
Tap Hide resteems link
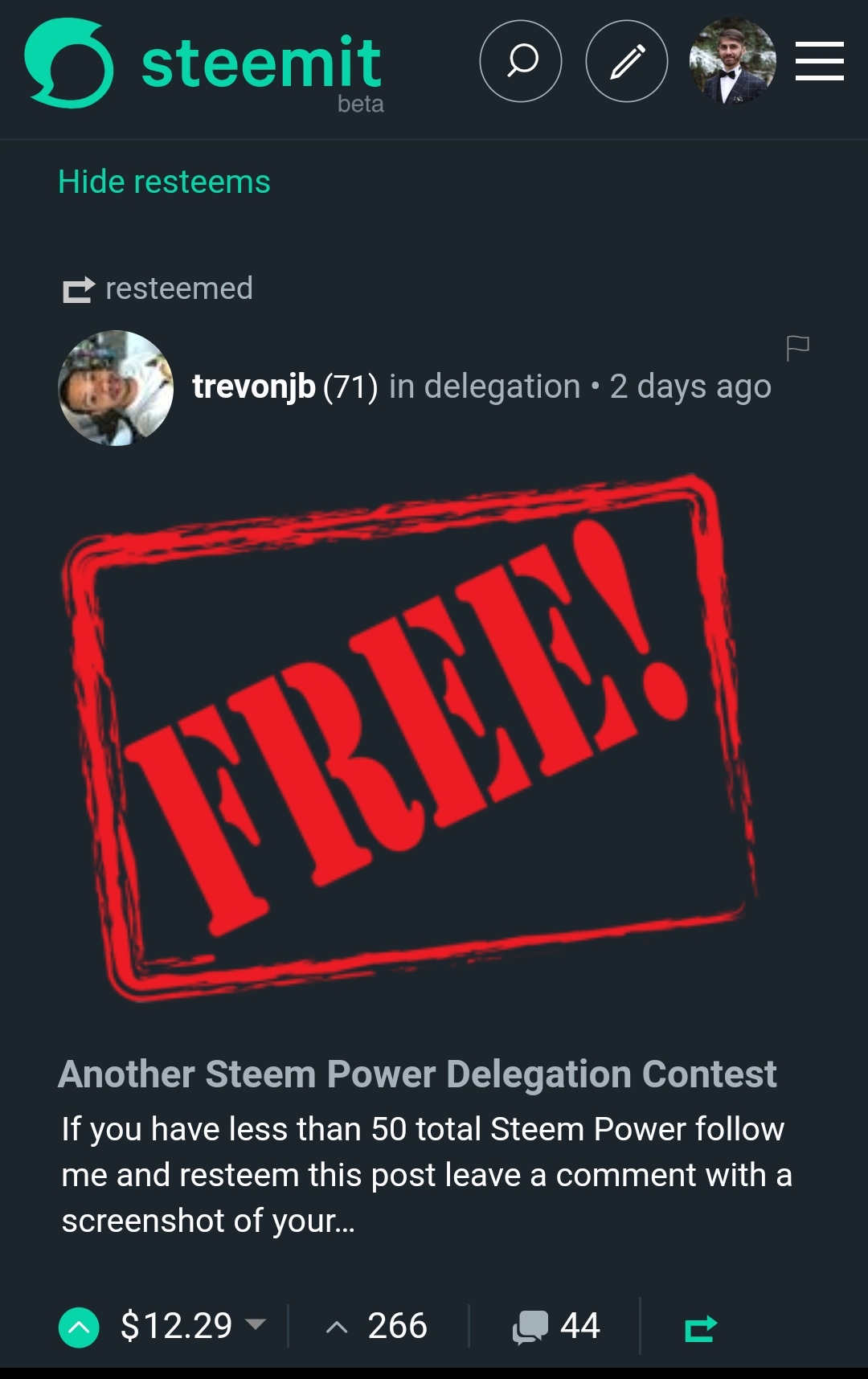[x=164, y=182]
